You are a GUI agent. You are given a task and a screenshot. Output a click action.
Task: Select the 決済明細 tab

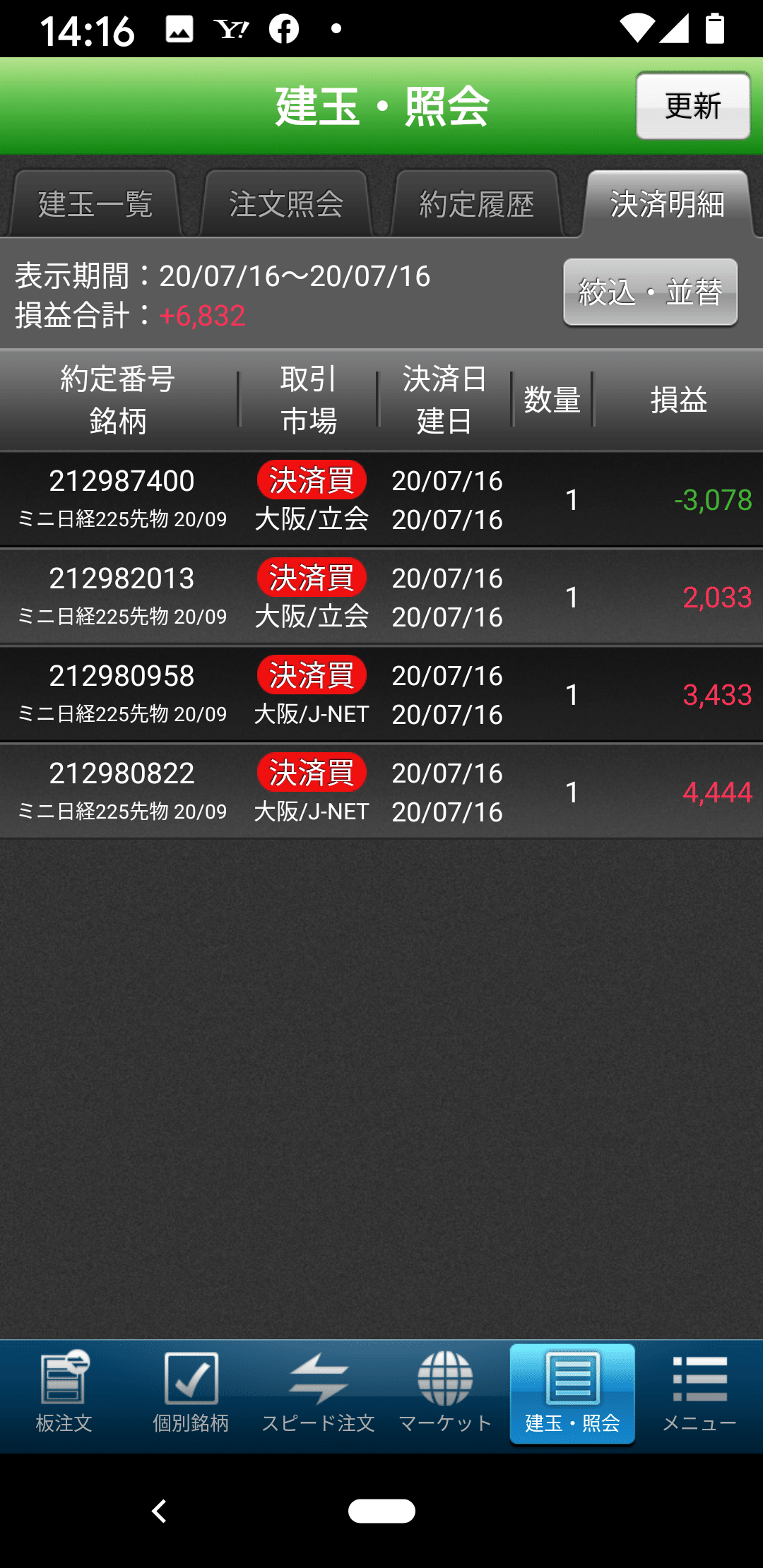pos(668,204)
